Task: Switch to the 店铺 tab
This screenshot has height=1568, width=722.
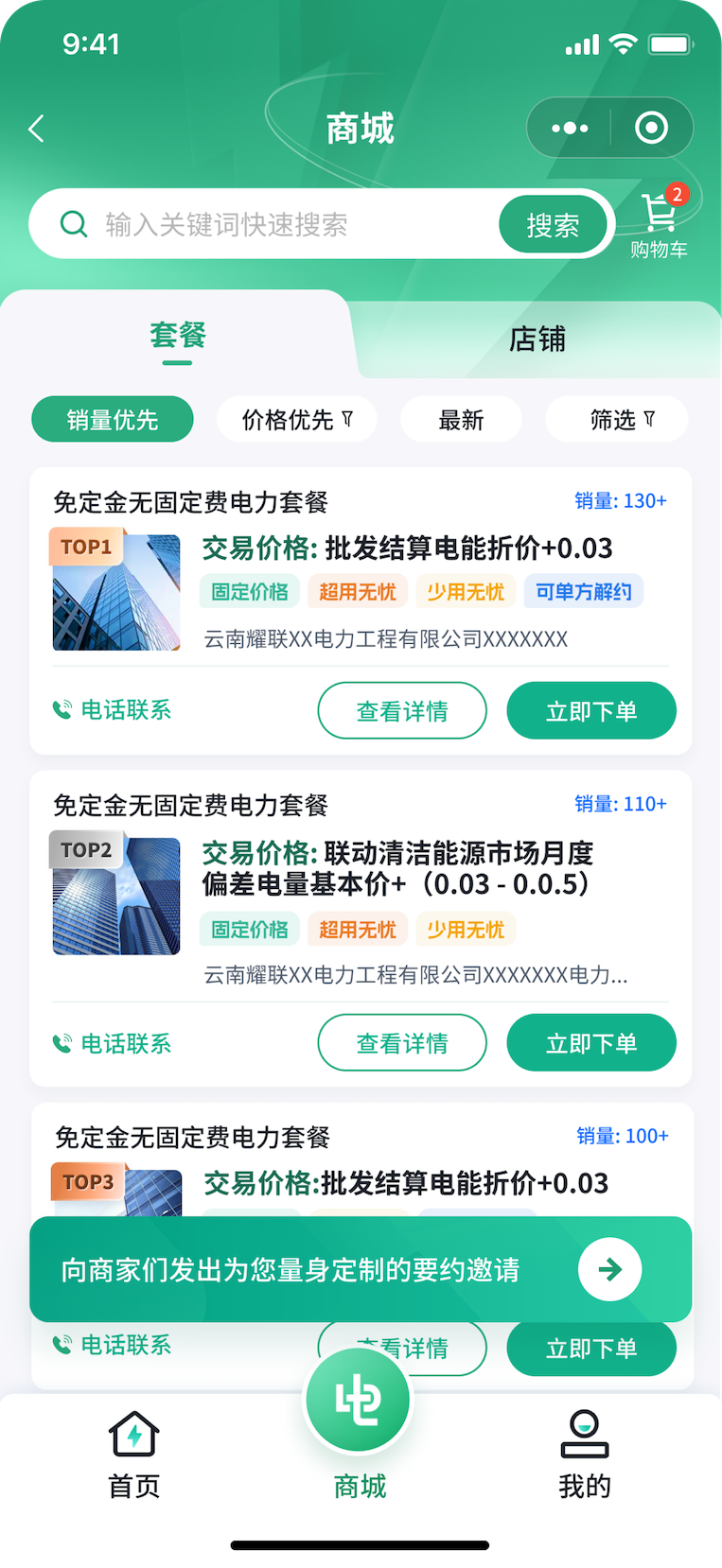Action: click(537, 340)
